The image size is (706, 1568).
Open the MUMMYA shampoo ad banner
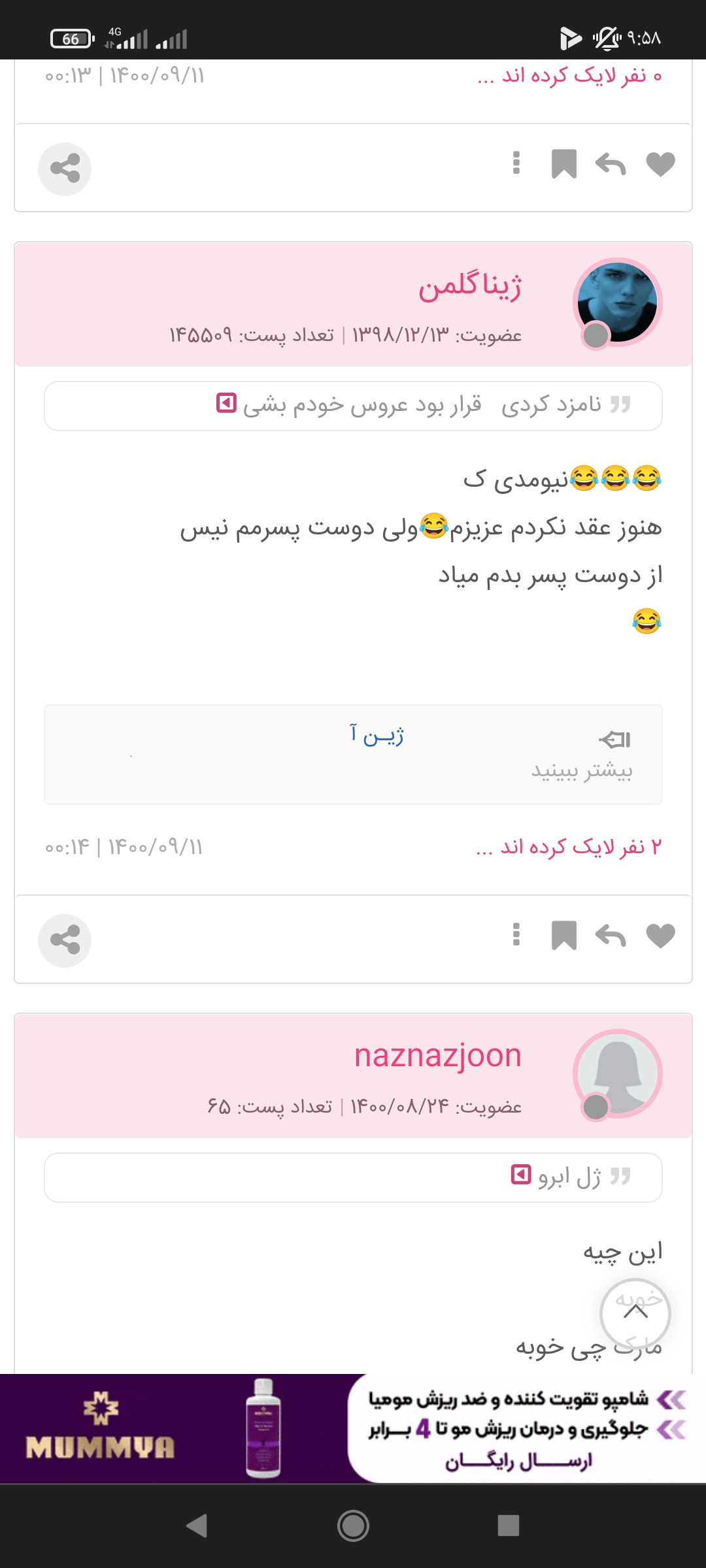coord(353,1428)
